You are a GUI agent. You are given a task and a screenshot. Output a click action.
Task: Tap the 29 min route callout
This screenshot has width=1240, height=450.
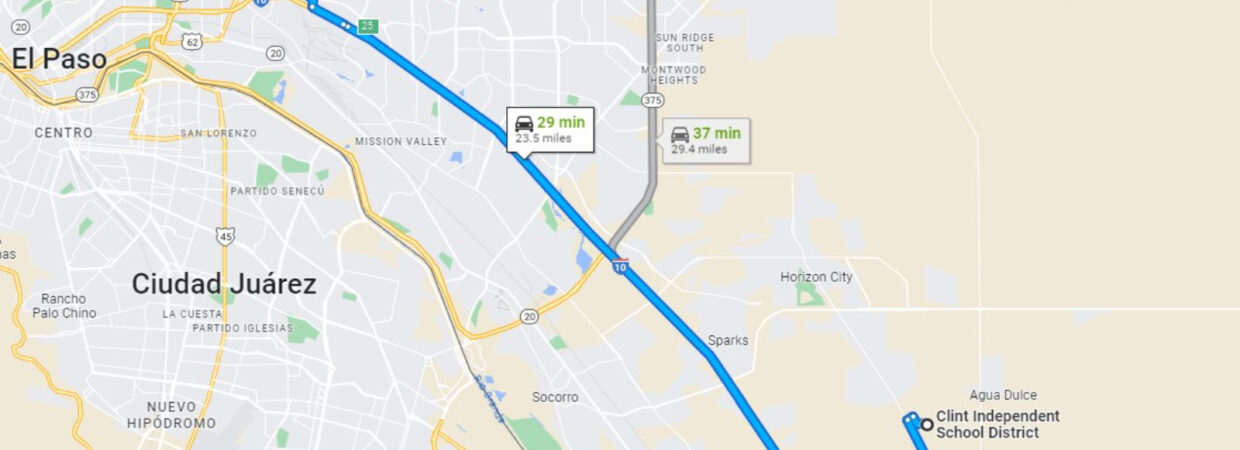[x=550, y=130]
